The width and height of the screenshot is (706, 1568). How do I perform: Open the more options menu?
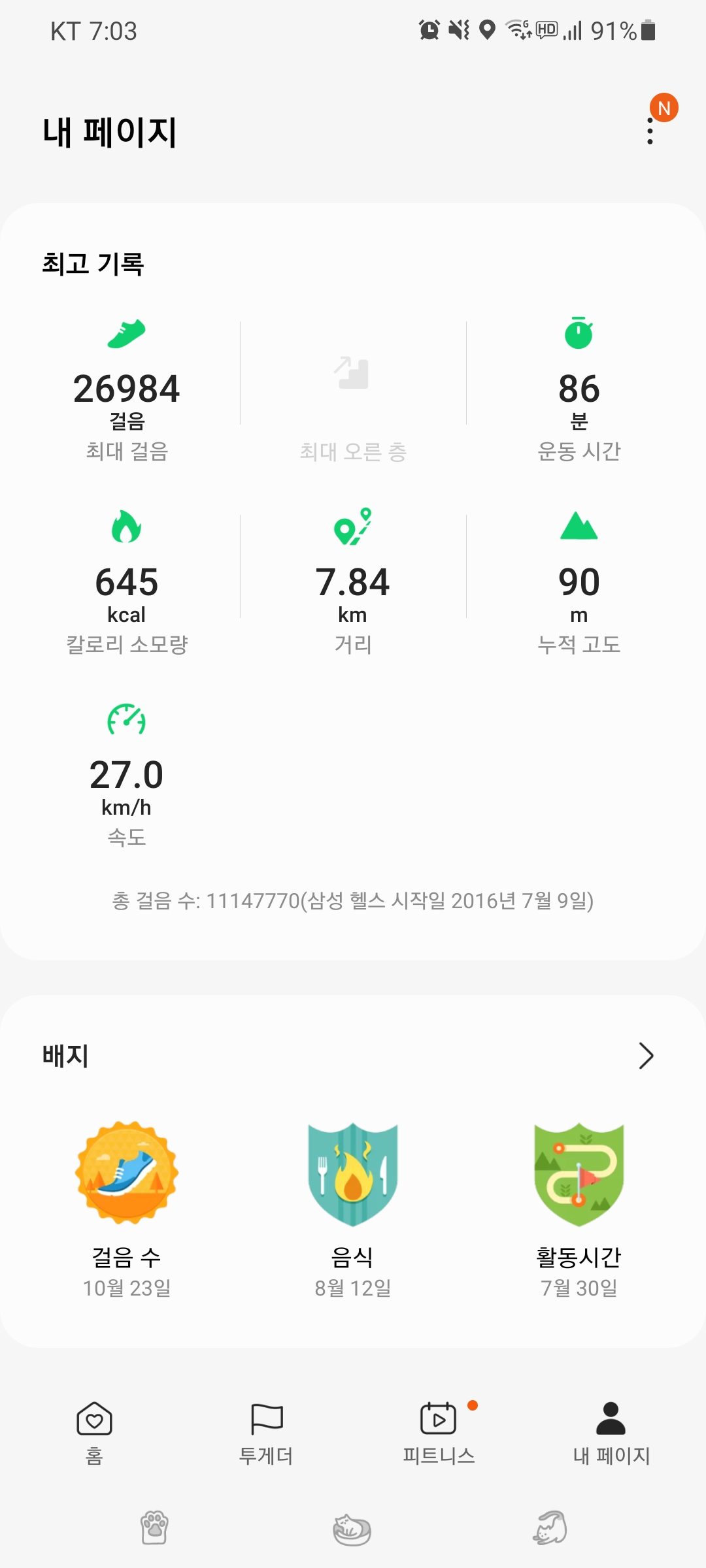click(650, 131)
